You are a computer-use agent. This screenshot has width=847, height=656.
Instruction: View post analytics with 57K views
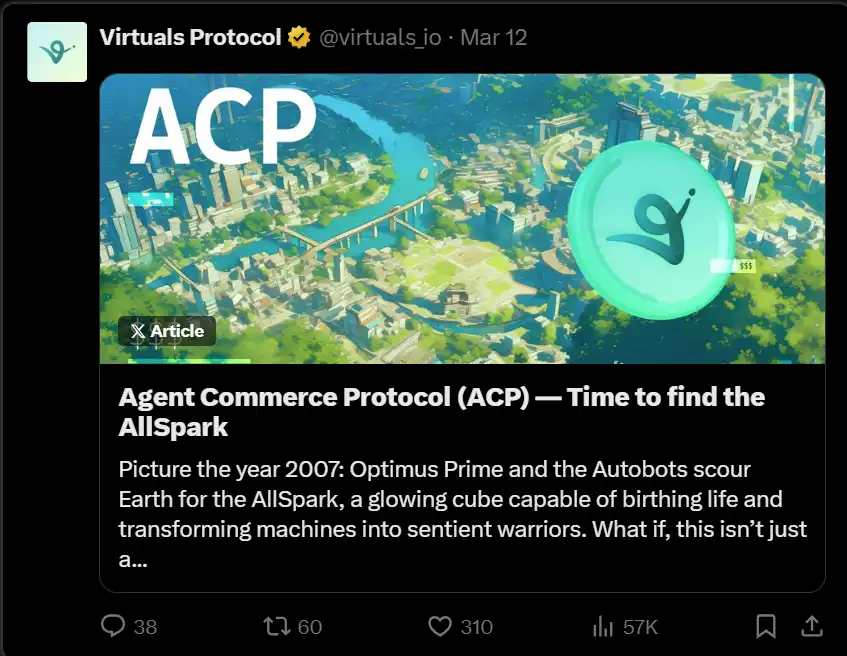click(603, 626)
